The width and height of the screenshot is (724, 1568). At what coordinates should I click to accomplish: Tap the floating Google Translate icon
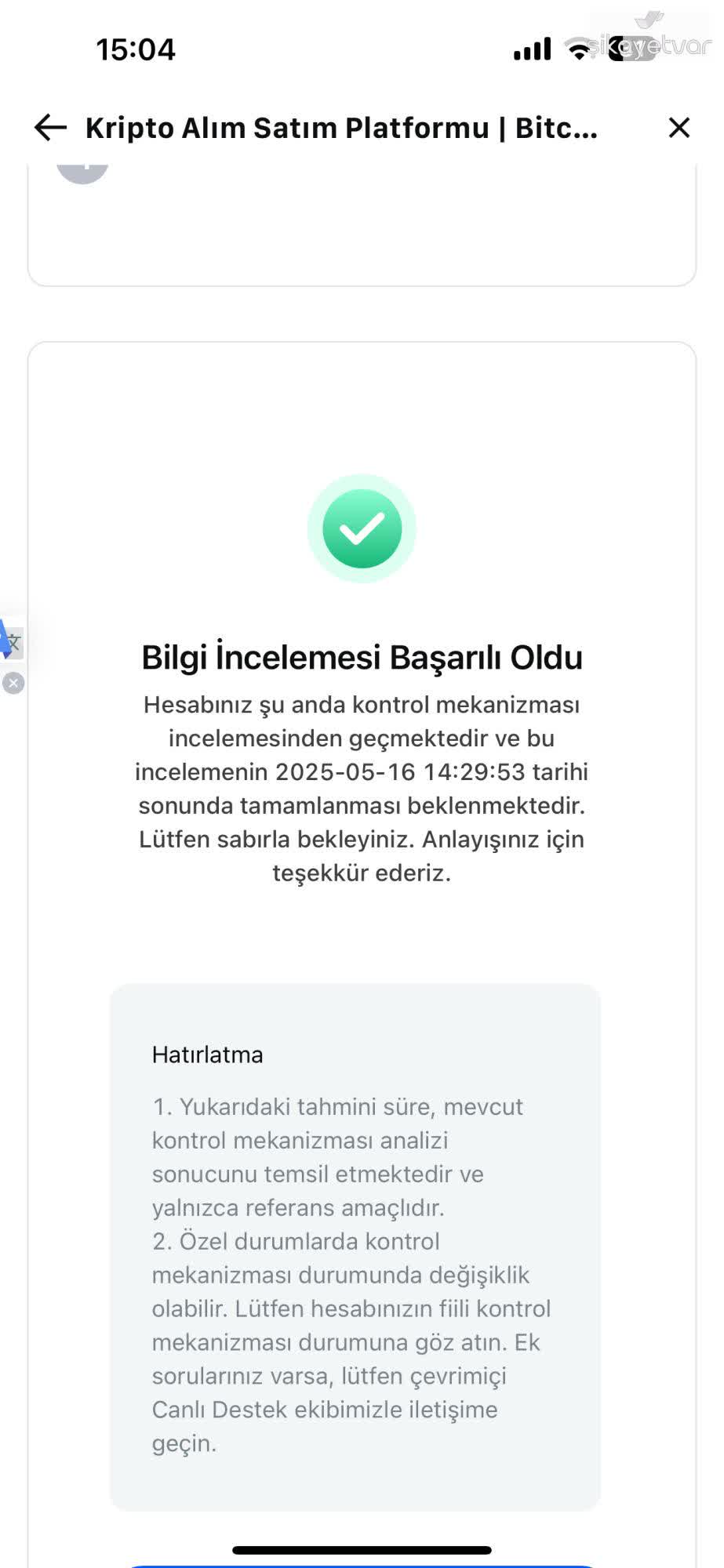click(x=13, y=643)
